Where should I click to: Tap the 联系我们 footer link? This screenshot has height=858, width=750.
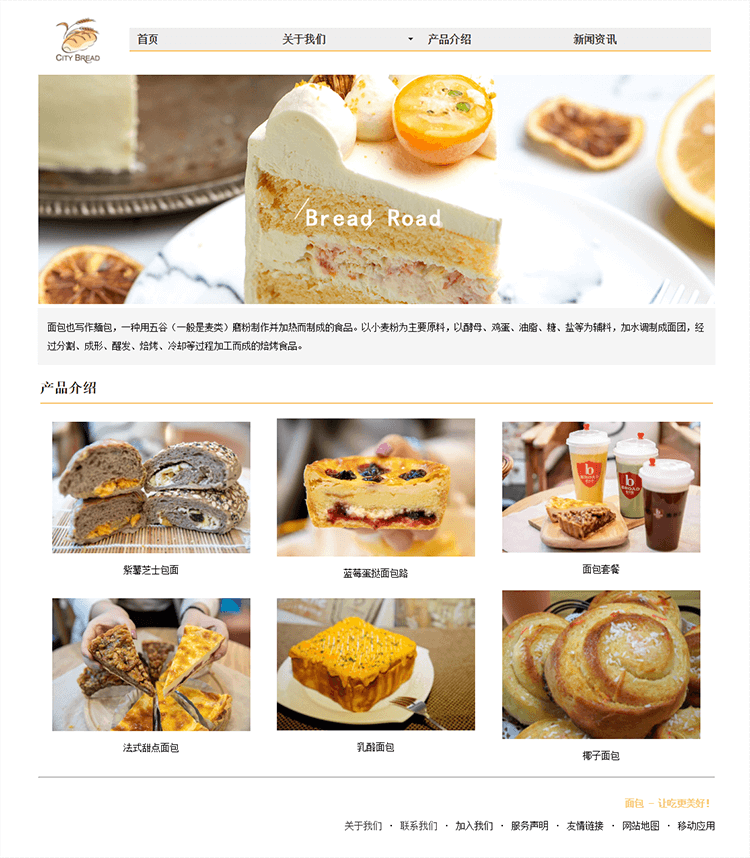(x=418, y=826)
